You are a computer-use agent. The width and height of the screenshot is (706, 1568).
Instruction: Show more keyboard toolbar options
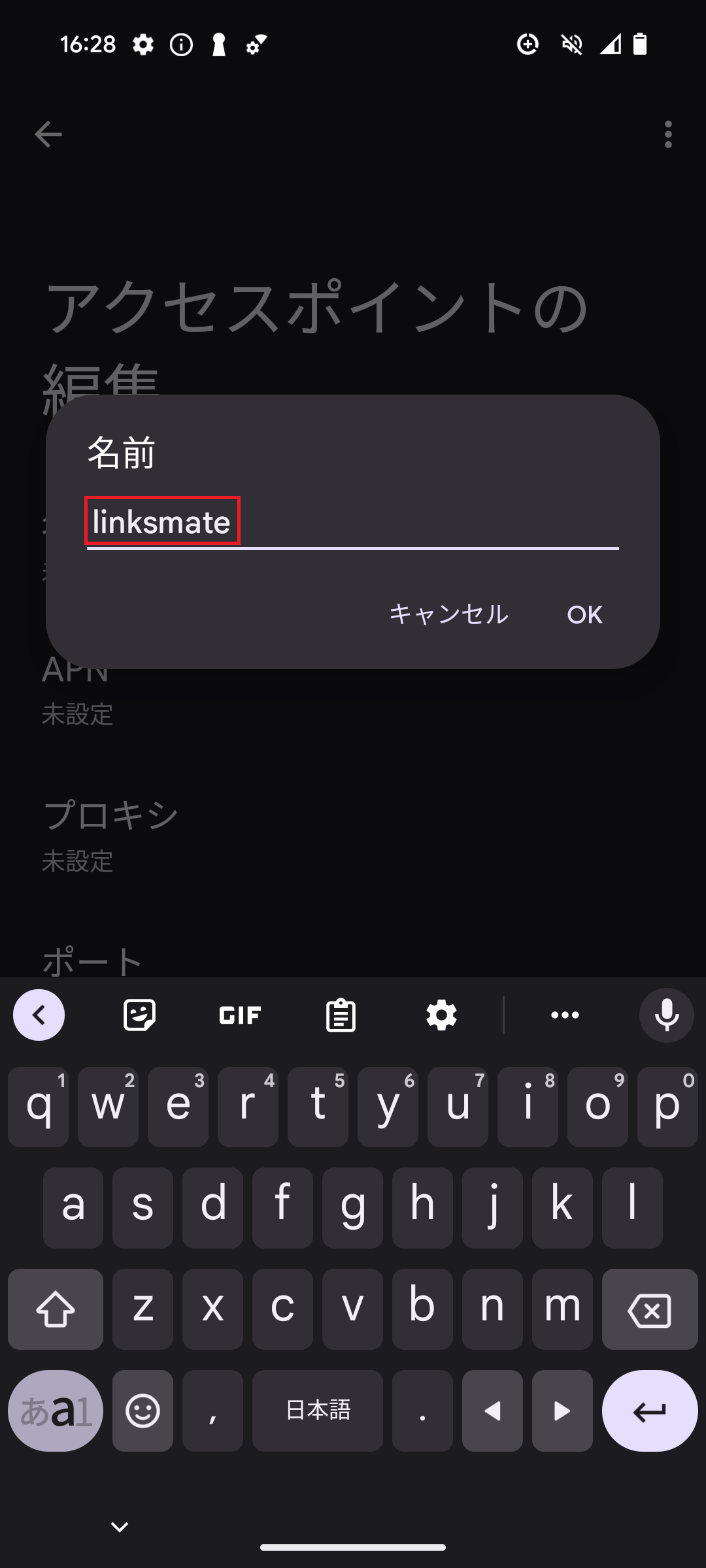[x=565, y=1015]
